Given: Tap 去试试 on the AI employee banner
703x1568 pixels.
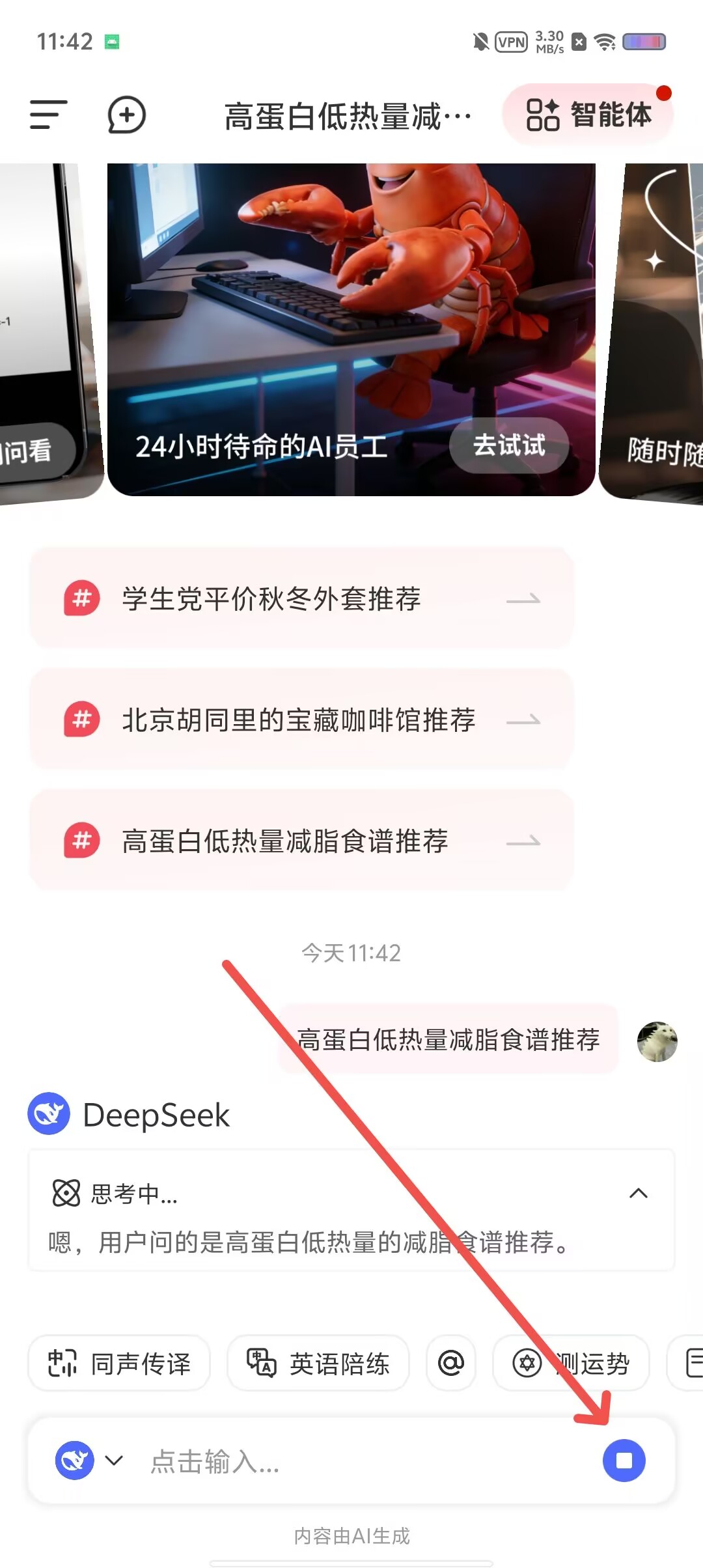Looking at the screenshot, I should [509, 445].
